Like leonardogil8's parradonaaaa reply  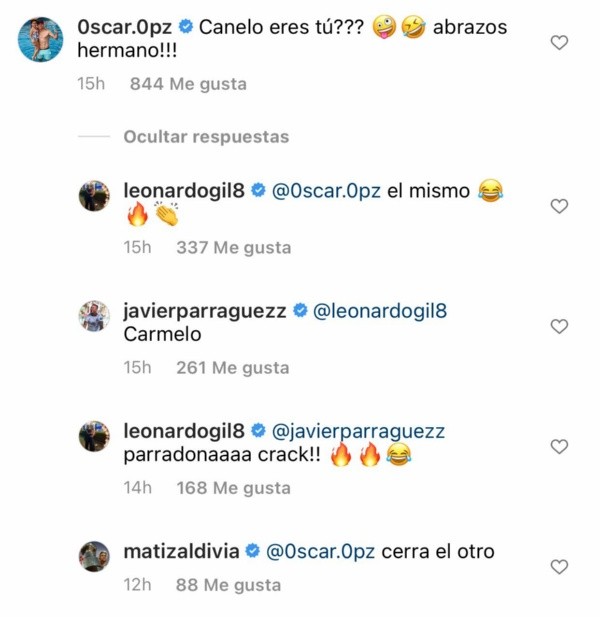560,446
